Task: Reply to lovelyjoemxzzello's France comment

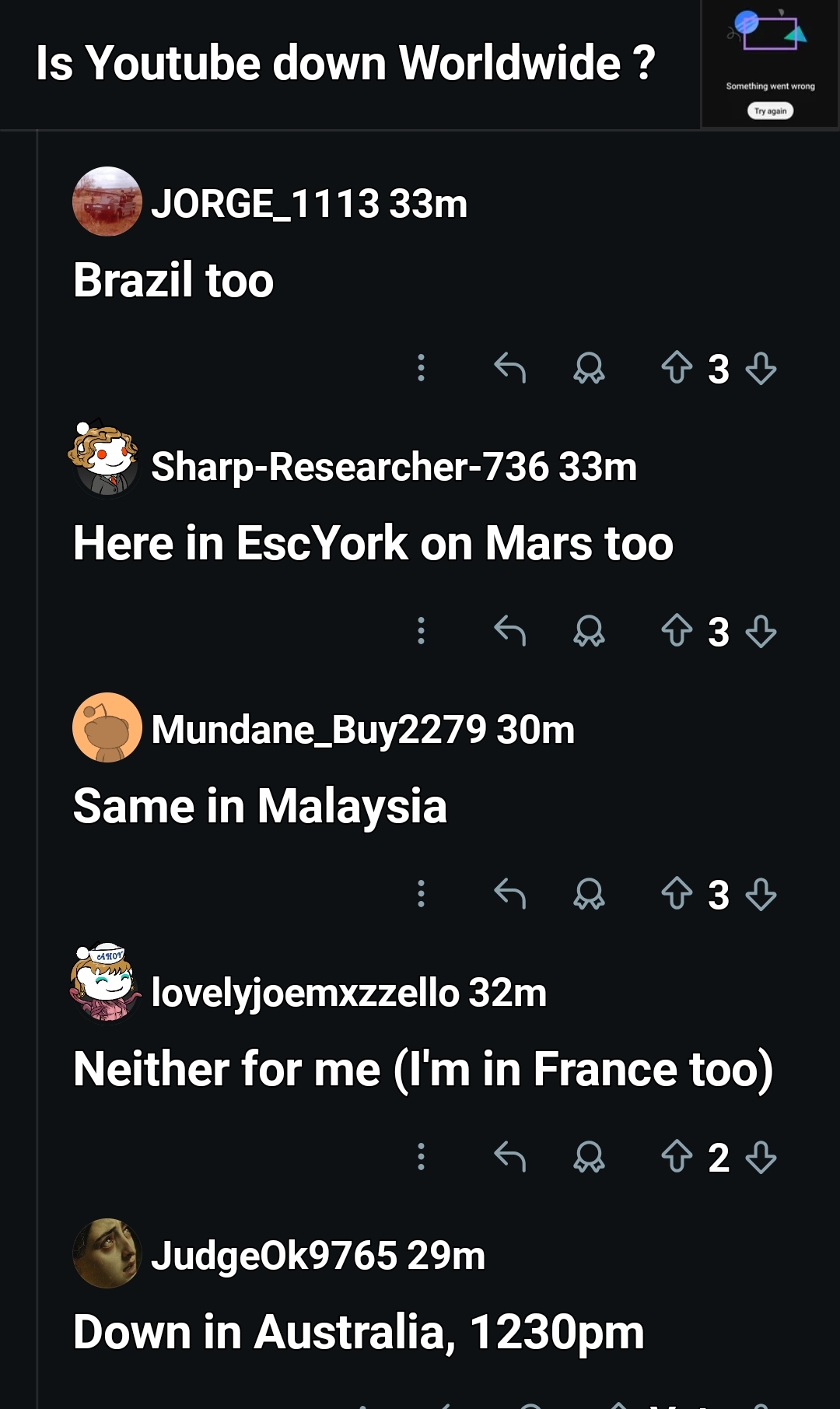Action: point(510,1157)
